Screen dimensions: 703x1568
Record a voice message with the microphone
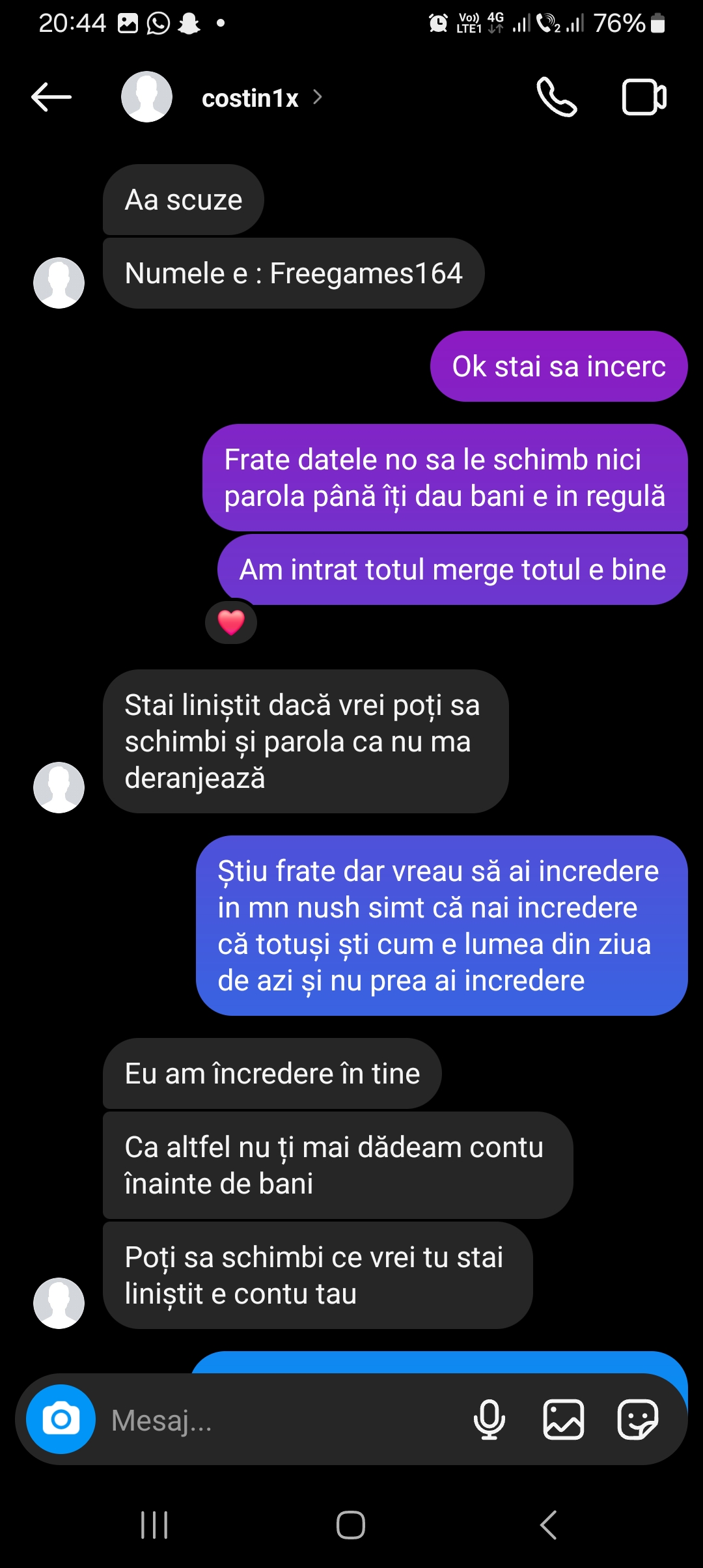pos(489,1420)
